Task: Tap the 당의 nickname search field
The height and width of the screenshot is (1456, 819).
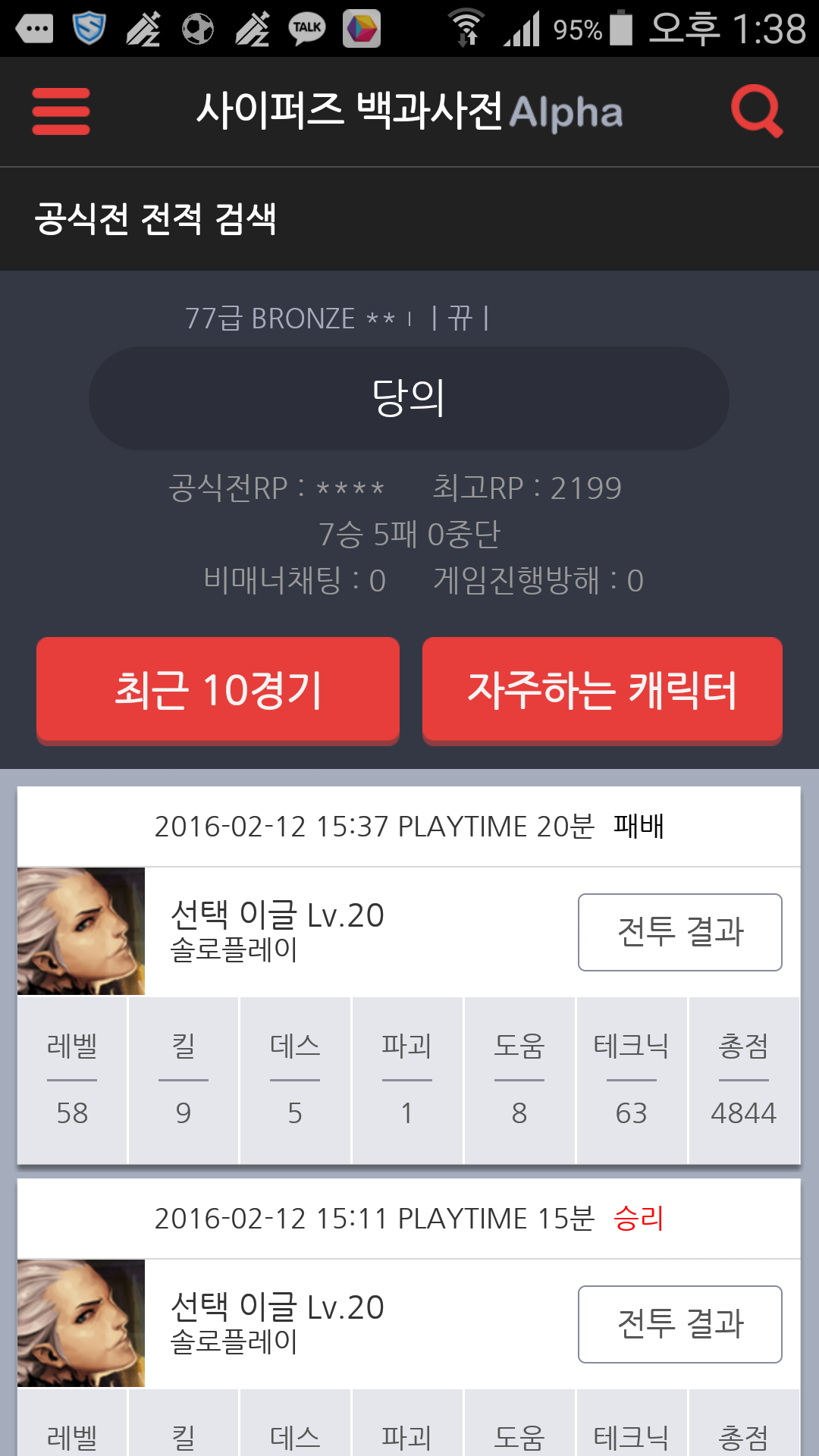Action: 409,399
